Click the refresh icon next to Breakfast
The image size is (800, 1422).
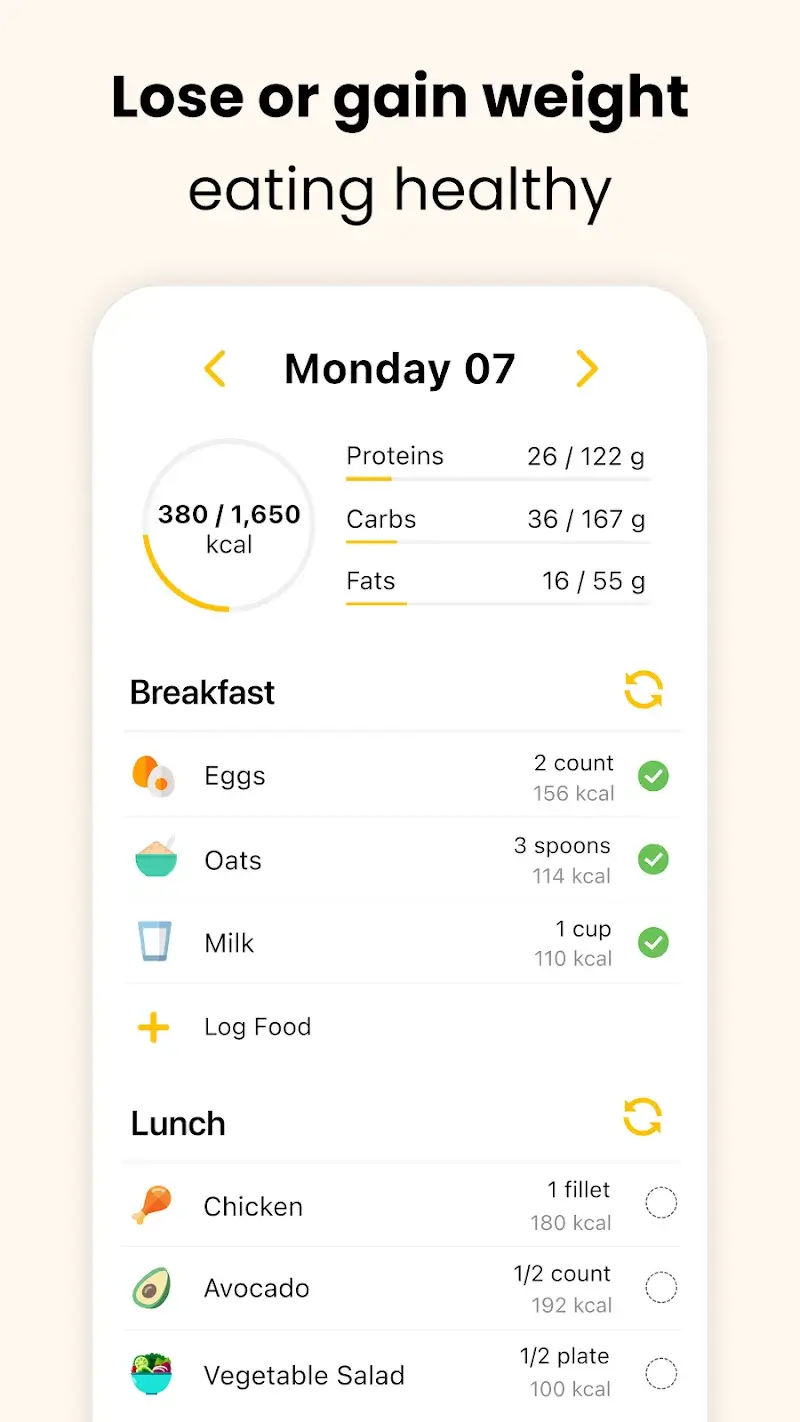click(x=645, y=690)
